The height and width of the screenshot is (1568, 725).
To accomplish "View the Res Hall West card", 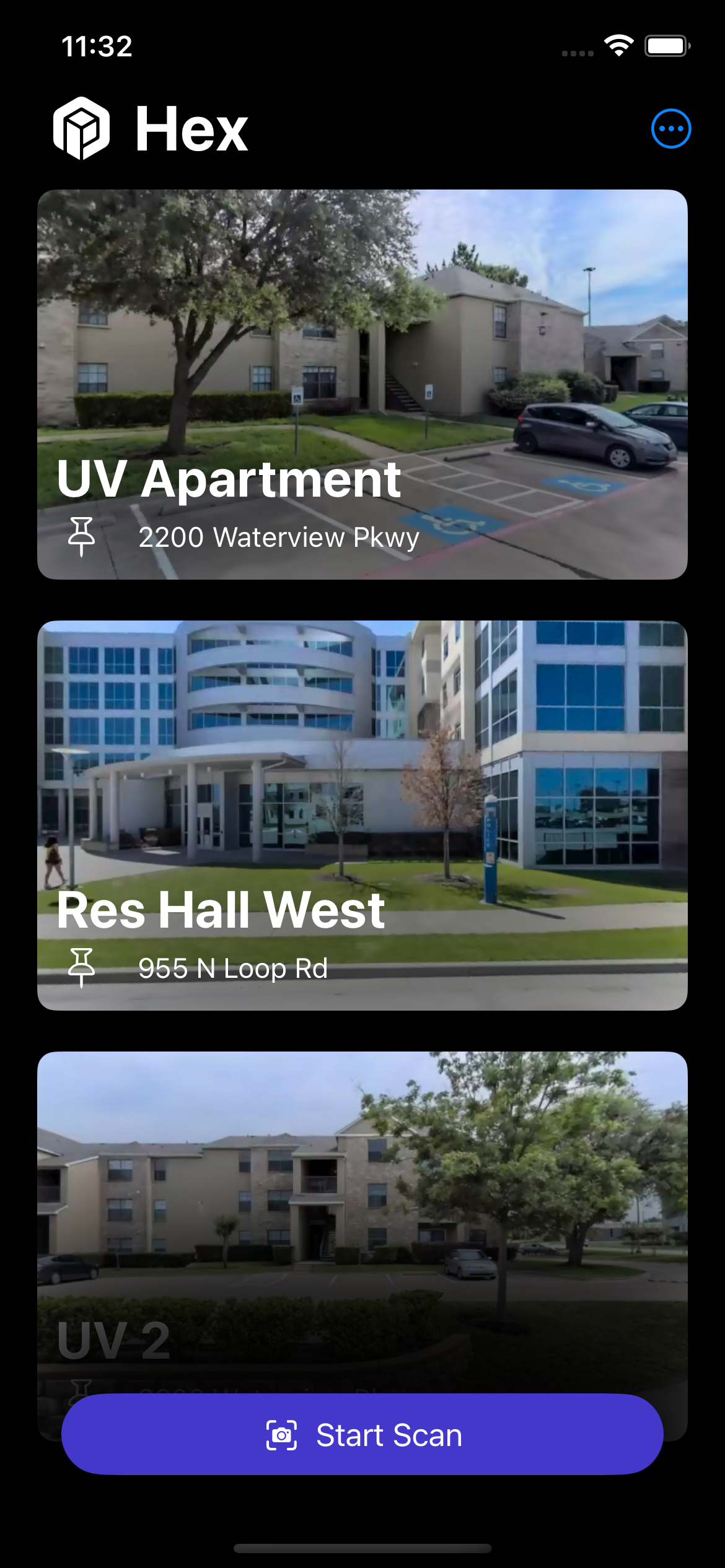I will 362,815.
